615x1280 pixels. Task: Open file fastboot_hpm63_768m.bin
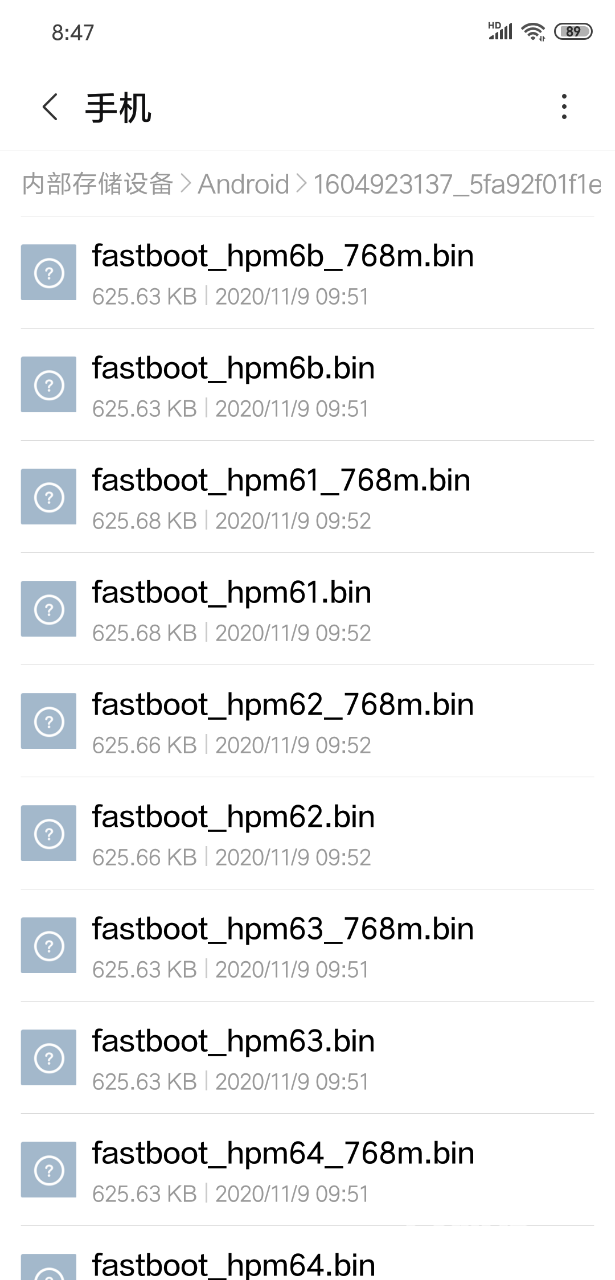pos(307,944)
